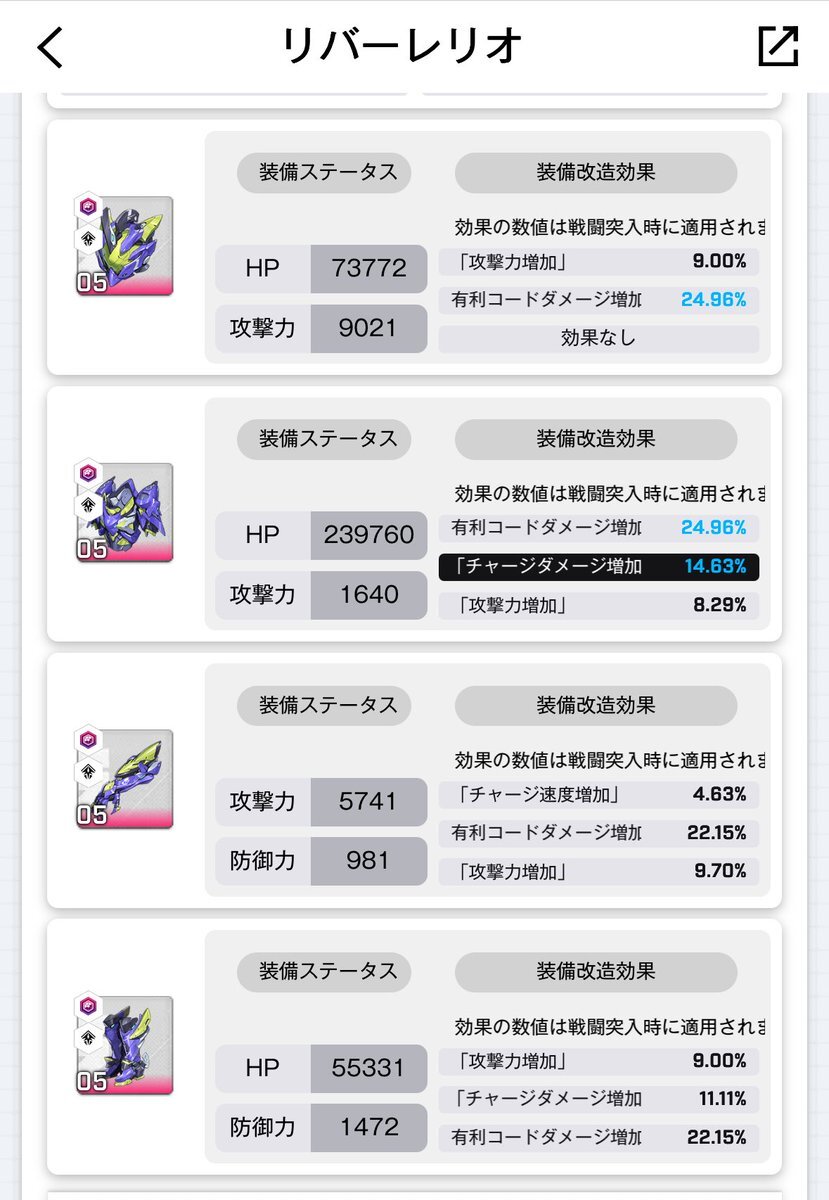Open the page in an external browser

click(778, 46)
